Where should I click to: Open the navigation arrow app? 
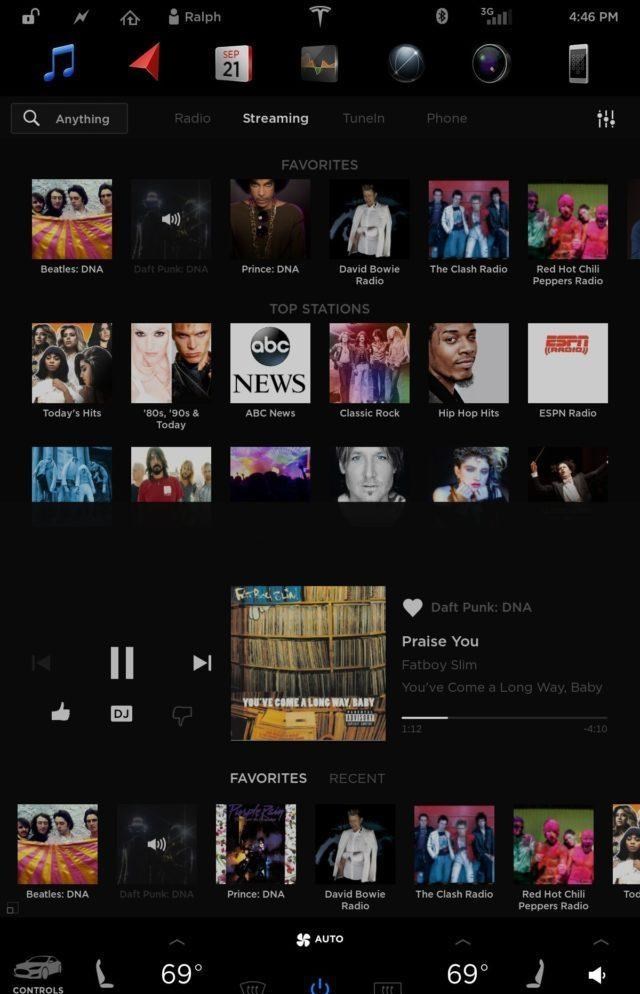pyautogui.click(x=146, y=63)
